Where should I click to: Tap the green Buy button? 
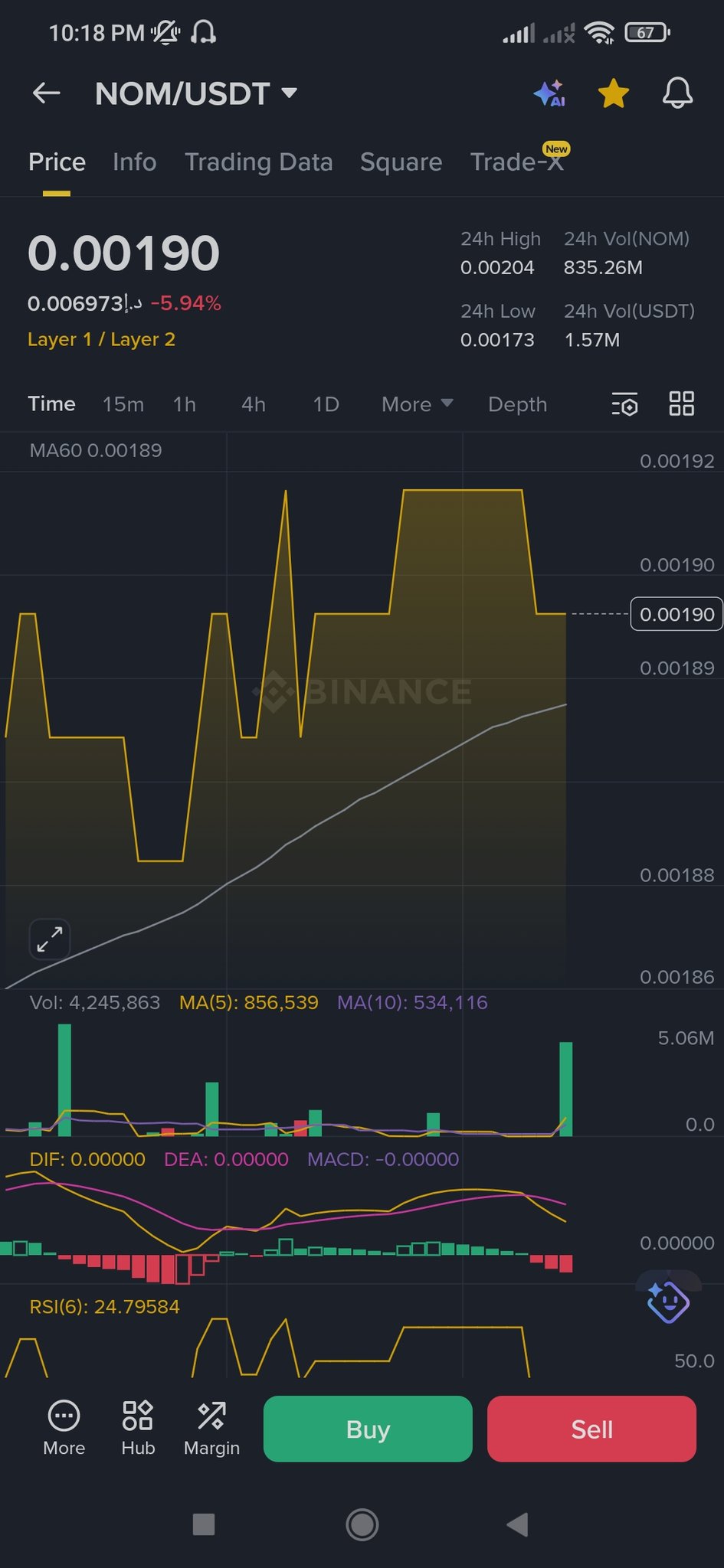point(368,1429)
